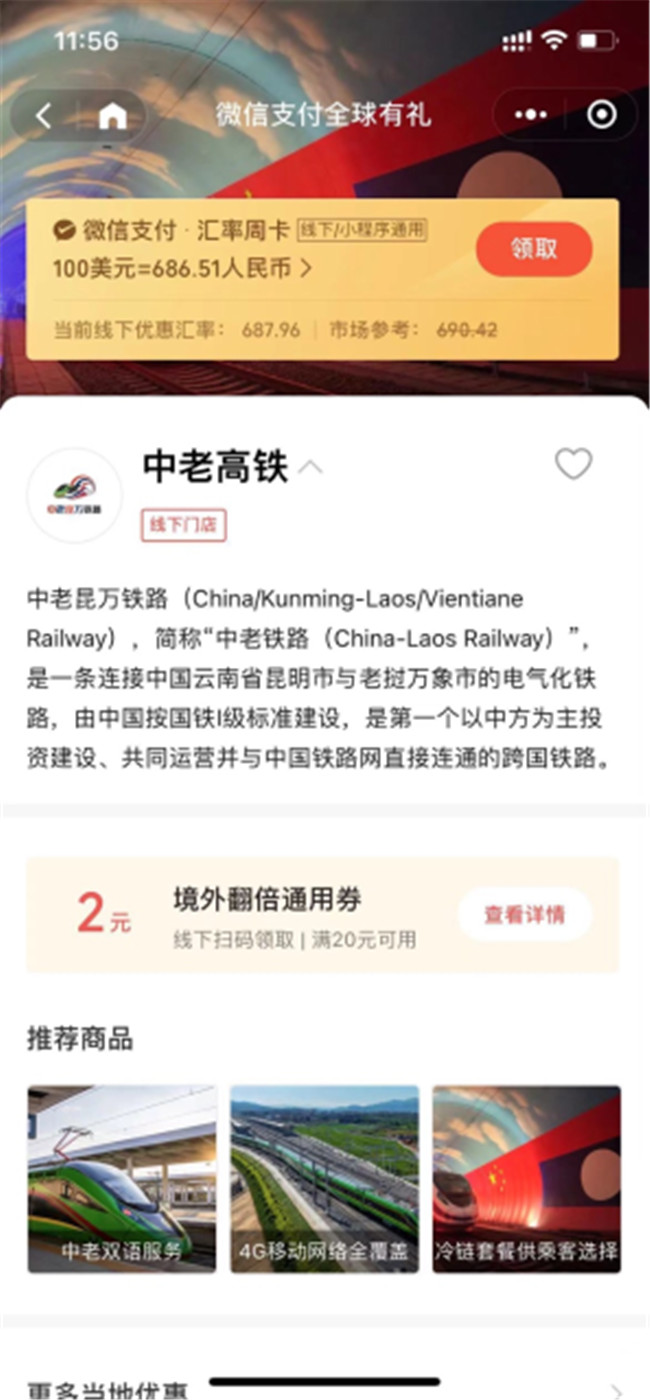Open the 4G移动网络全覆盖 item
Image resolution: width=650 pixels, height=1400 pixels.
pos(324,1178)
